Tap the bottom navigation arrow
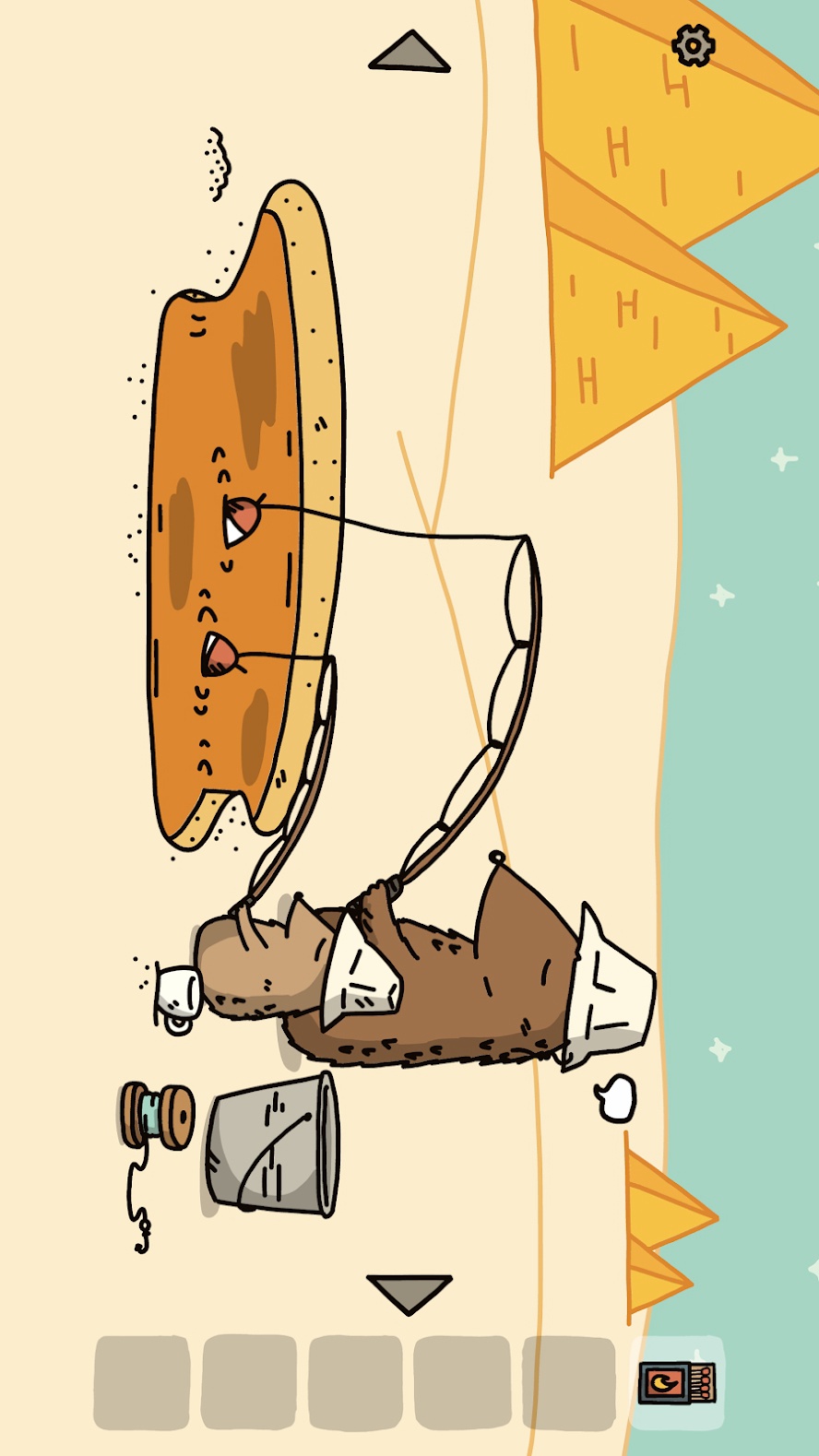 click(409, 1295)
